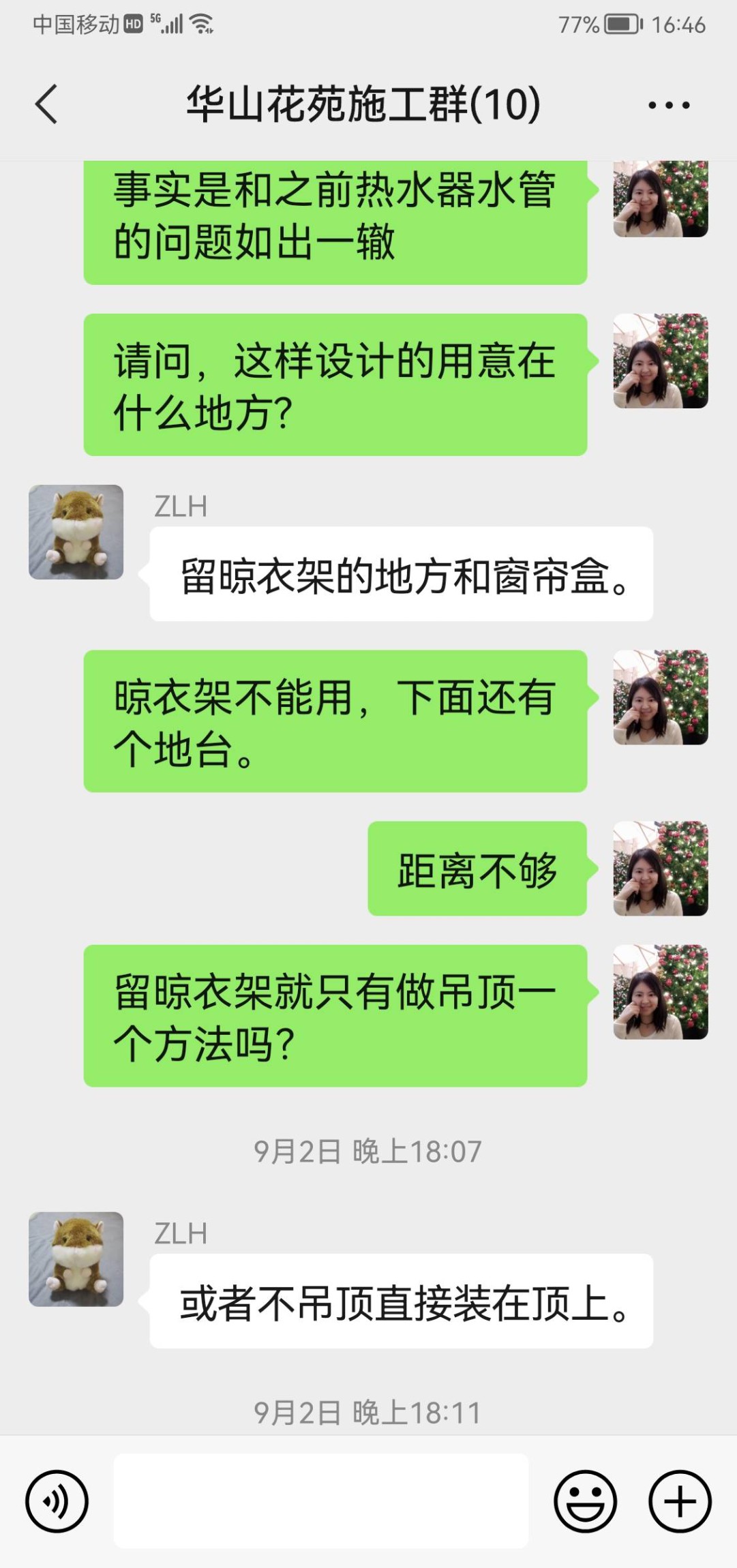Switch to voice message input

pos(57,1501)
